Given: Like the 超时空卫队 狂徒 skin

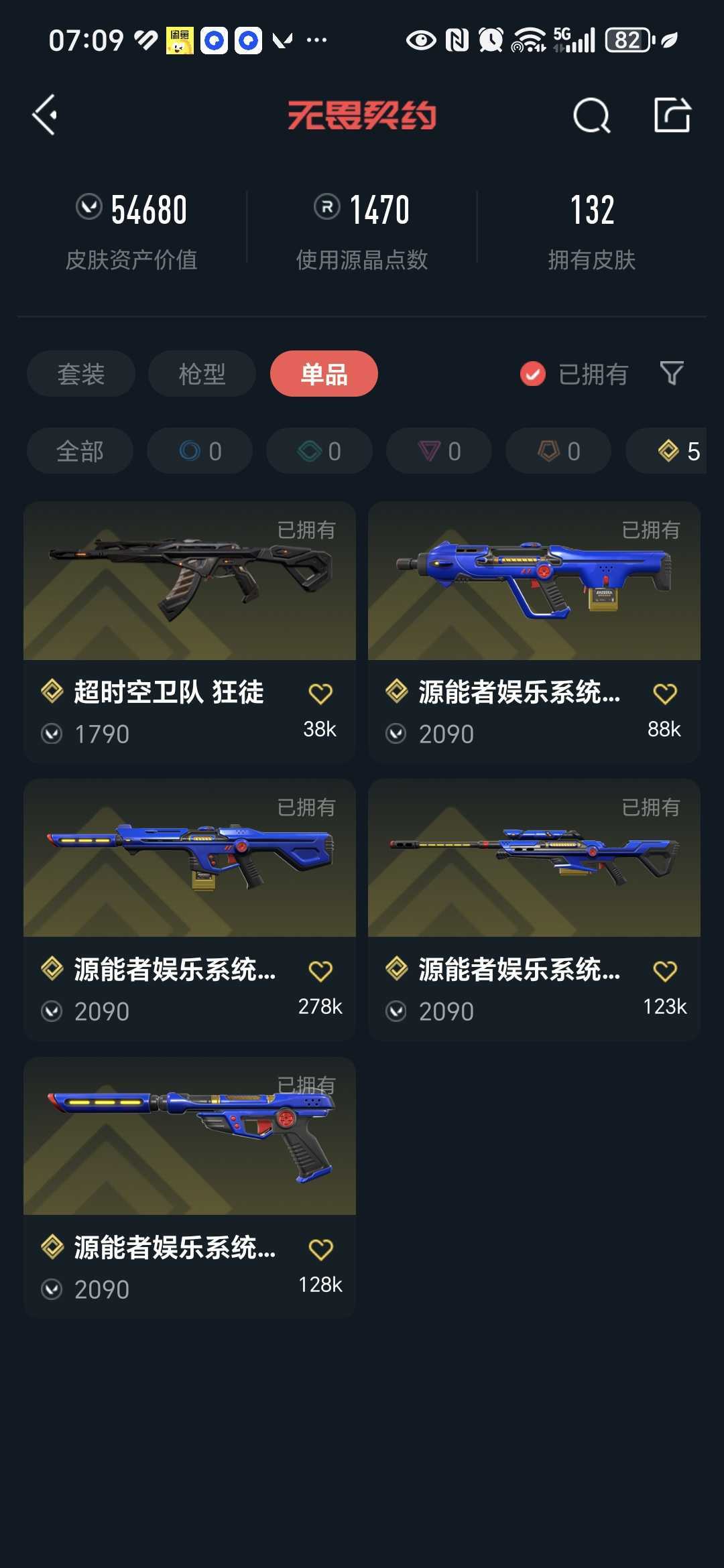Looking at the screenshot, I should click(320, 694).
